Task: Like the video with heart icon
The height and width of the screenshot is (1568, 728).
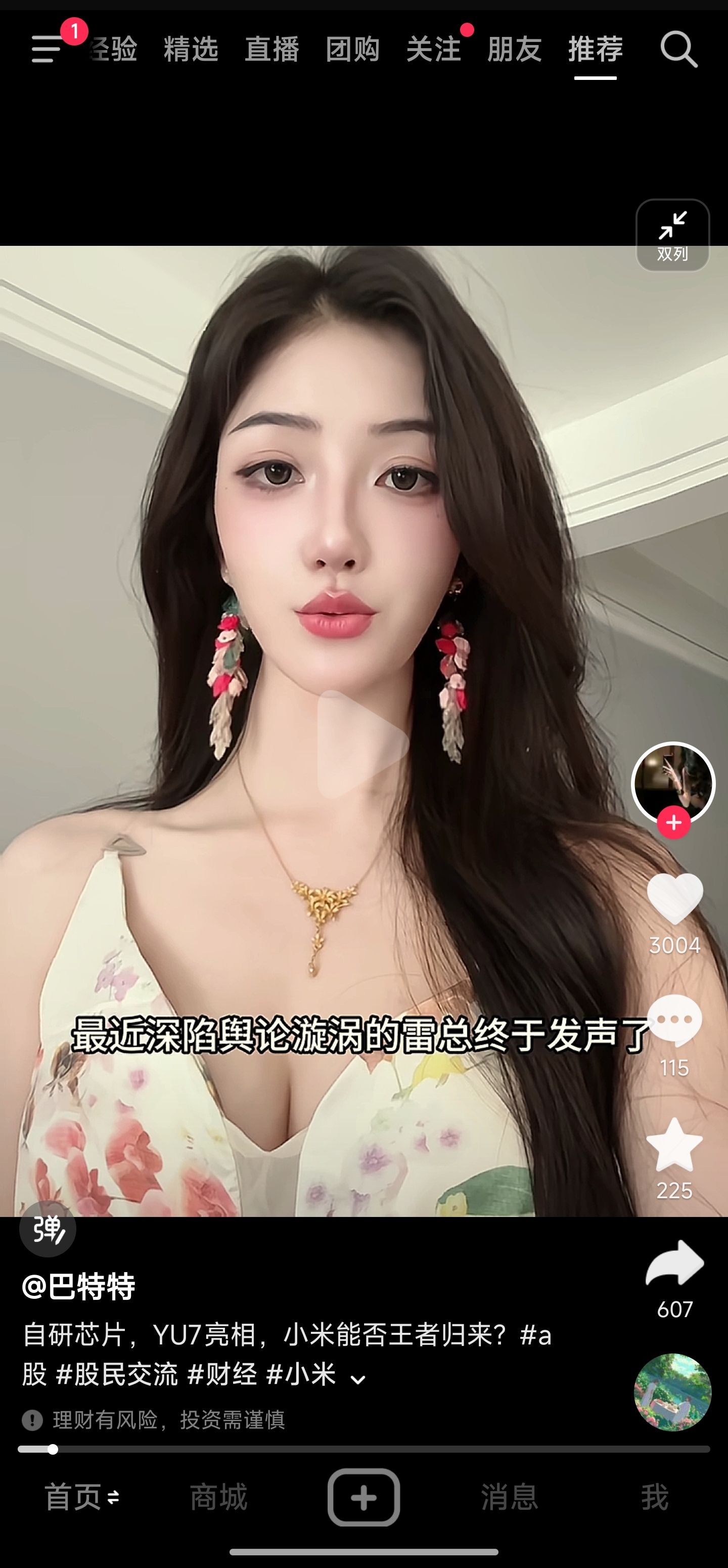Action: [x=674, y=898]
